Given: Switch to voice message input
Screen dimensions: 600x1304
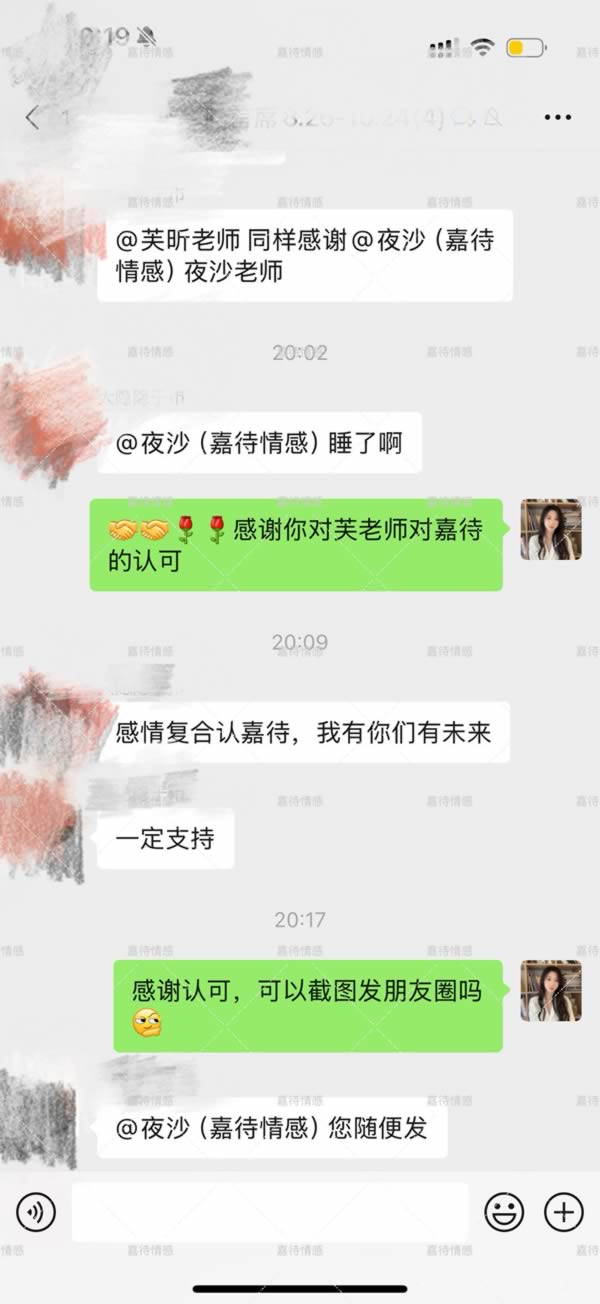Looking at the screenshot, I should pyautogui.click(x=36, y=1213).
